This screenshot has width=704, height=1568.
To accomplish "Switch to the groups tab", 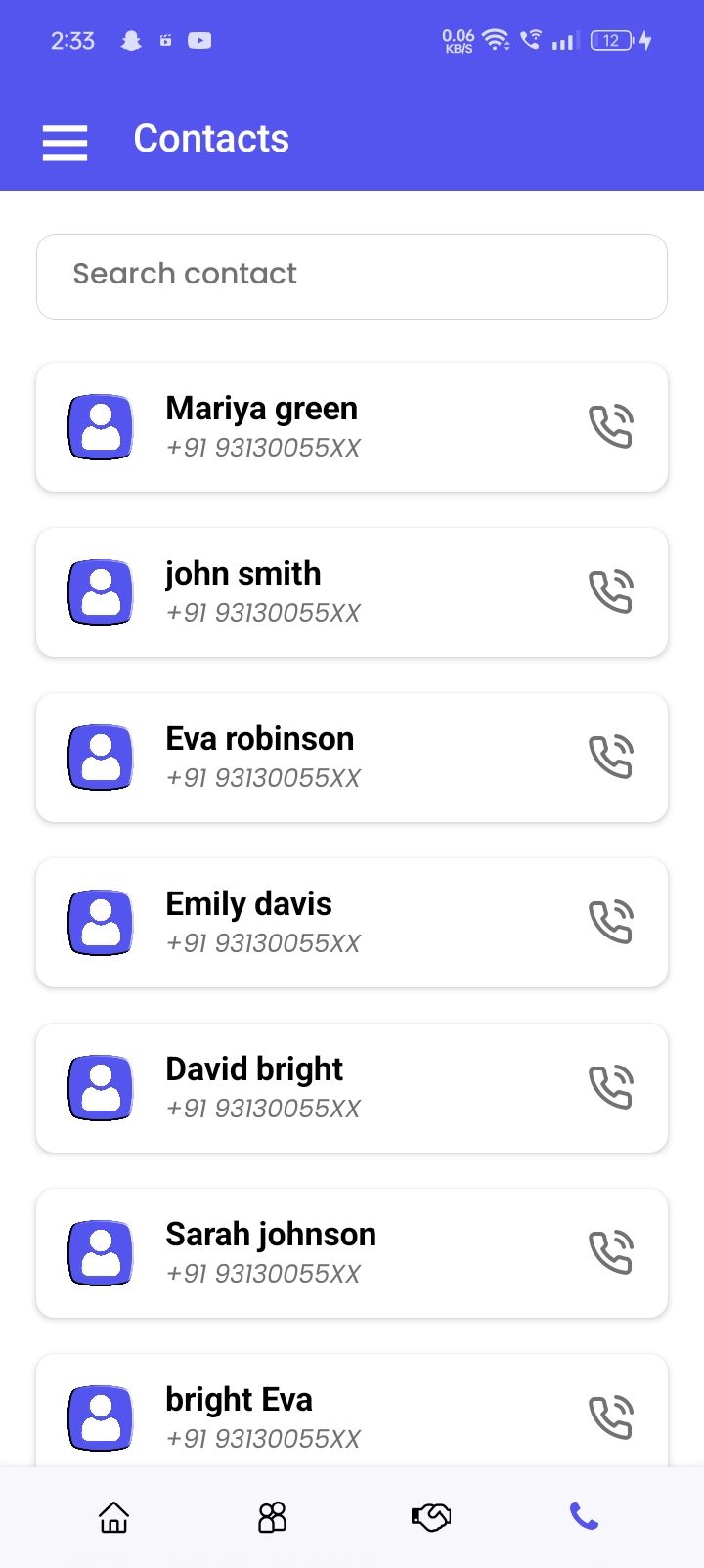I will [x=272, y=1517].
